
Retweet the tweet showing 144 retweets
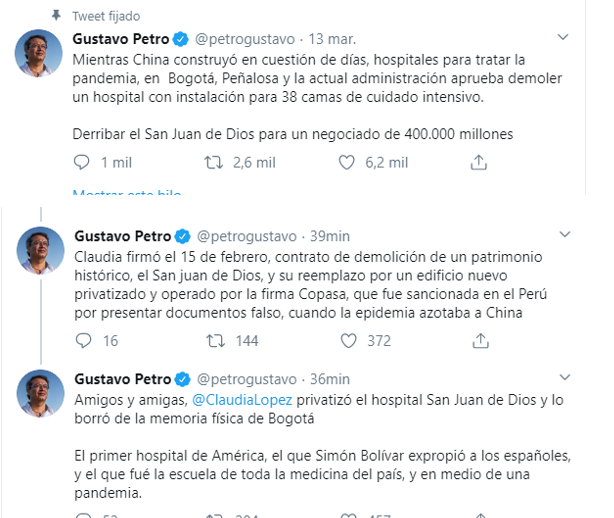(x=214, y=341)
